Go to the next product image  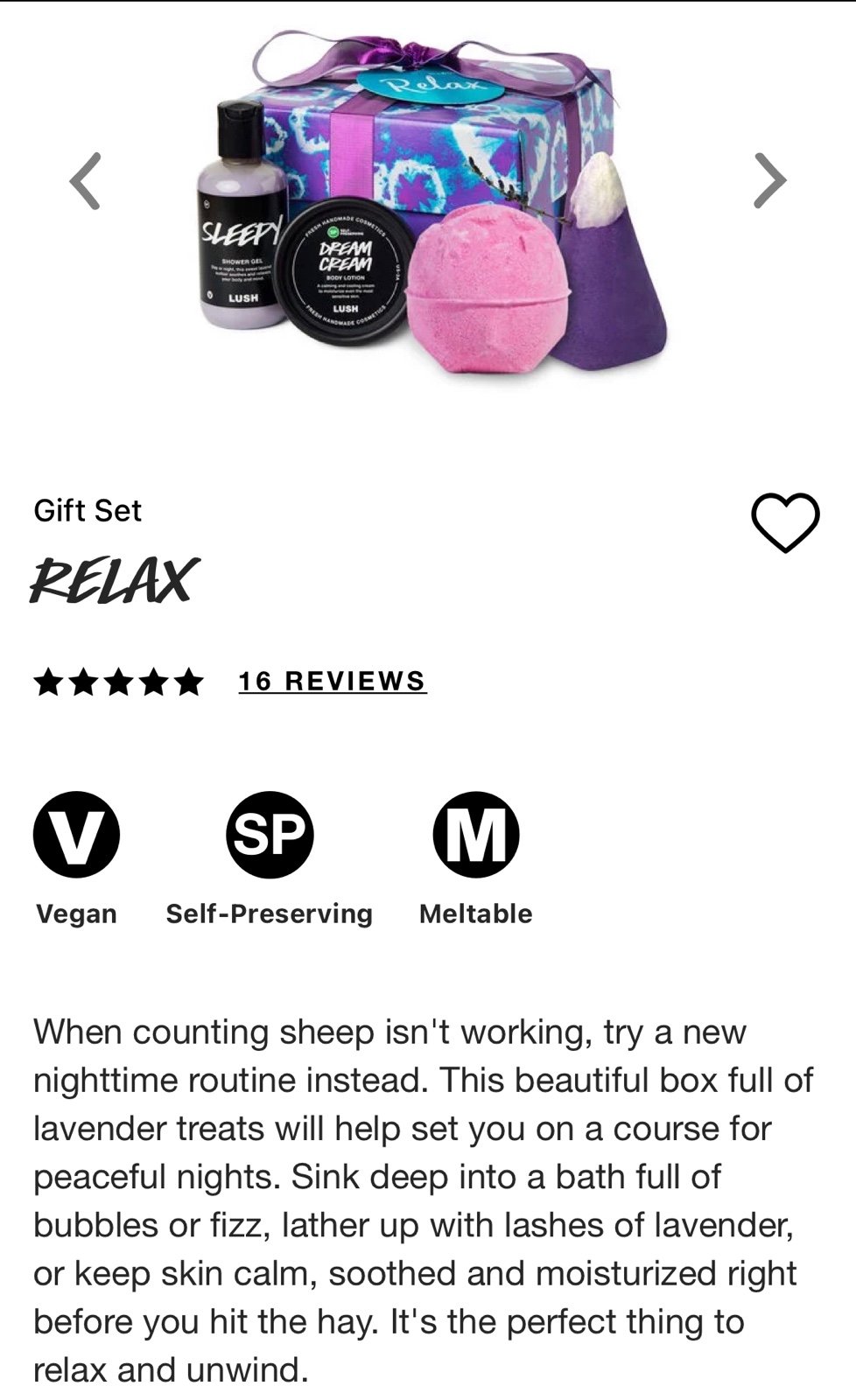tap(770, 181)
